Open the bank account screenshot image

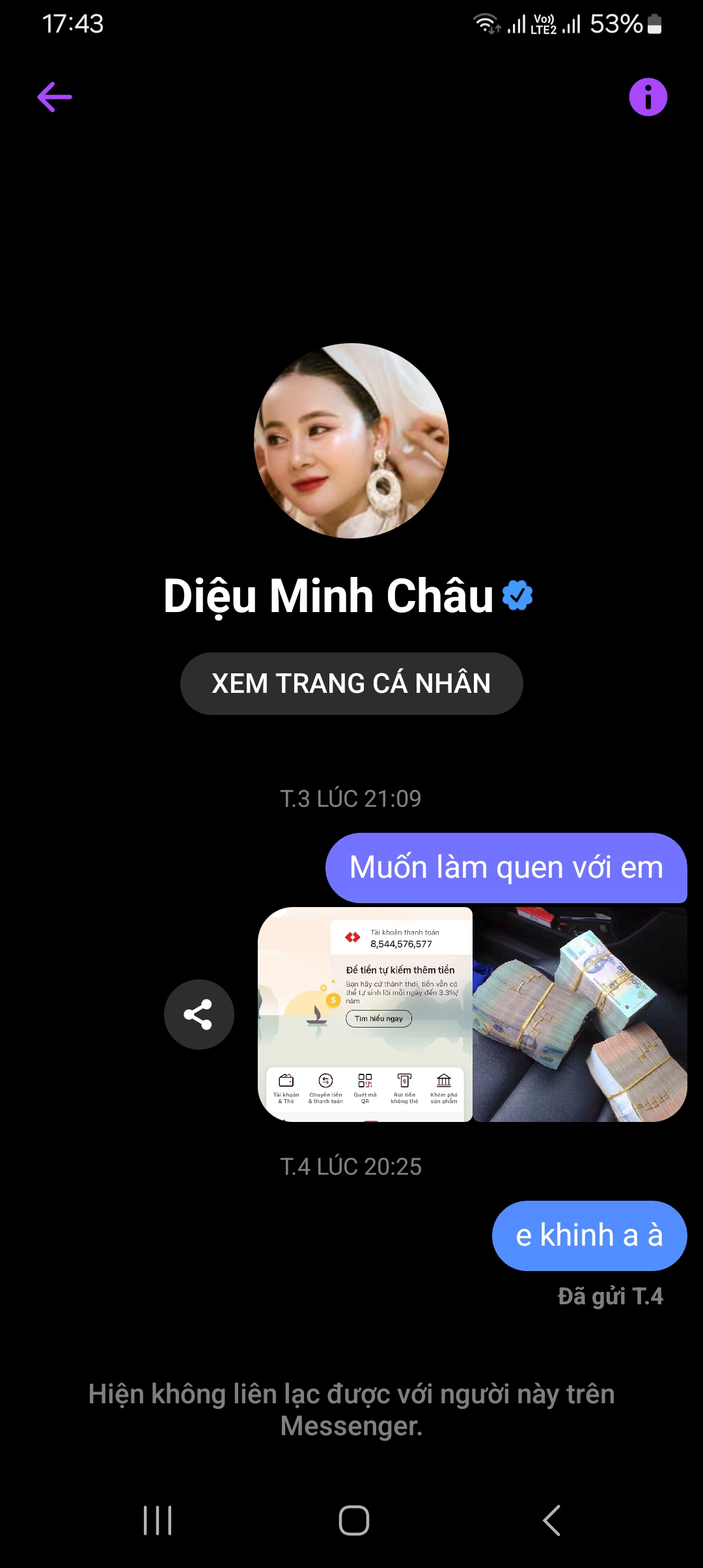coord(365,1015)
